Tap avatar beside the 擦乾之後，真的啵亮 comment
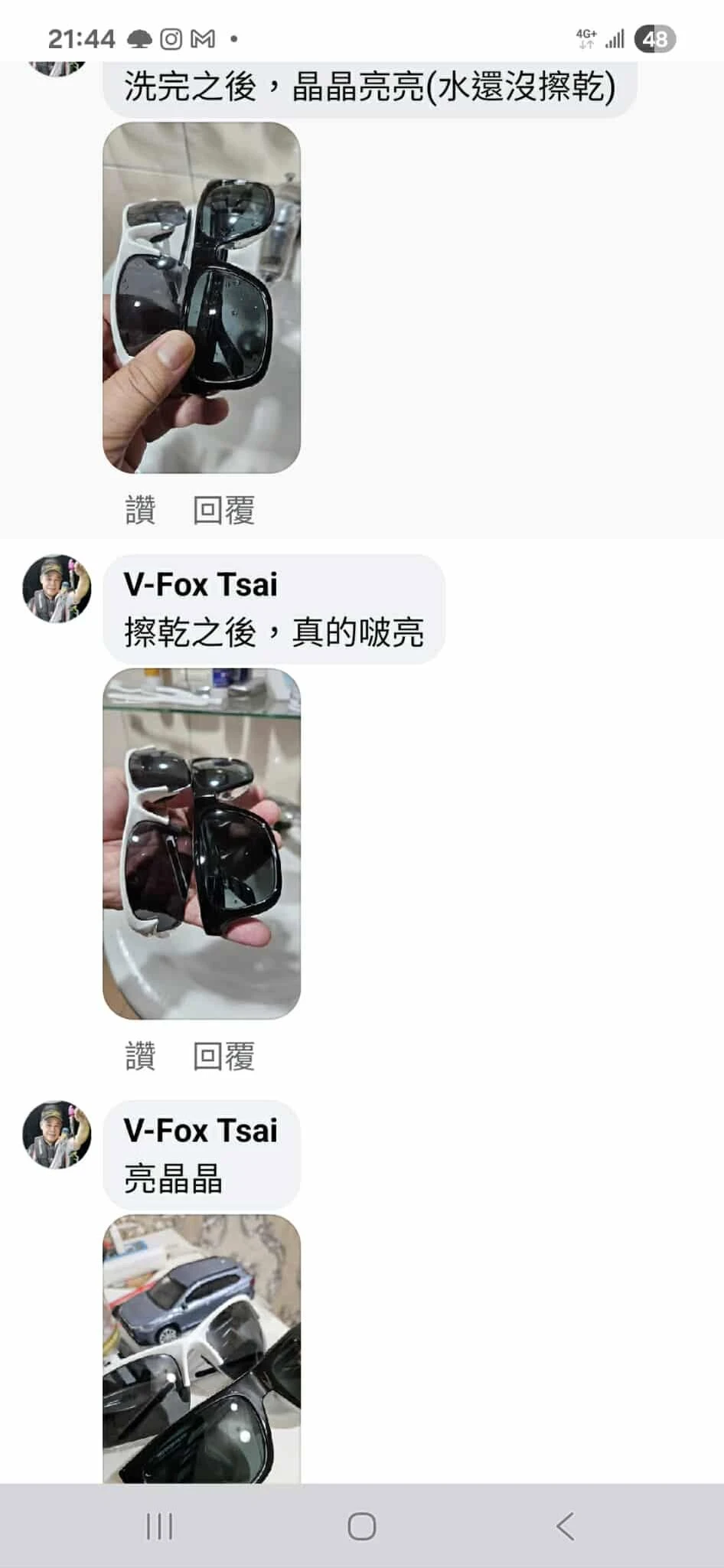Screen dimensions: 724x1568 (57, 589)
